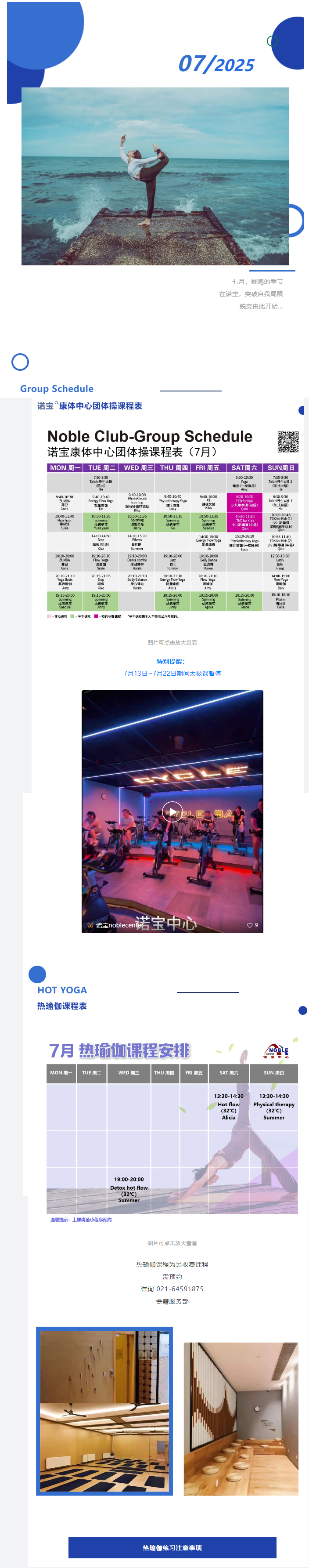This screenshot has width=309, height=1568.
Task: Play the spinning class video
Action: coord(172,811)
